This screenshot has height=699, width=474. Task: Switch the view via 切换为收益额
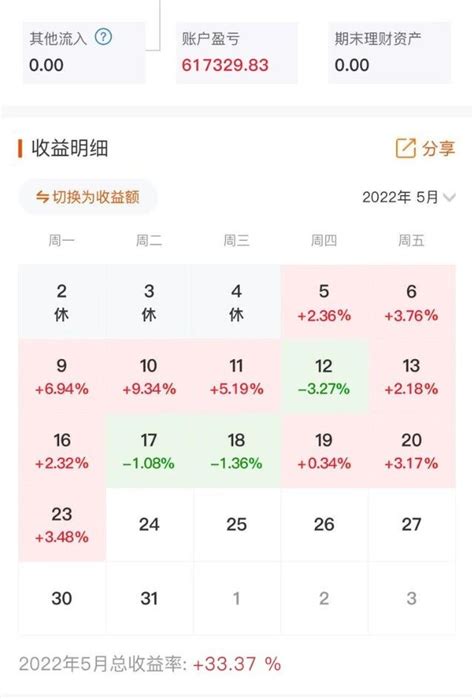[88, 197]
